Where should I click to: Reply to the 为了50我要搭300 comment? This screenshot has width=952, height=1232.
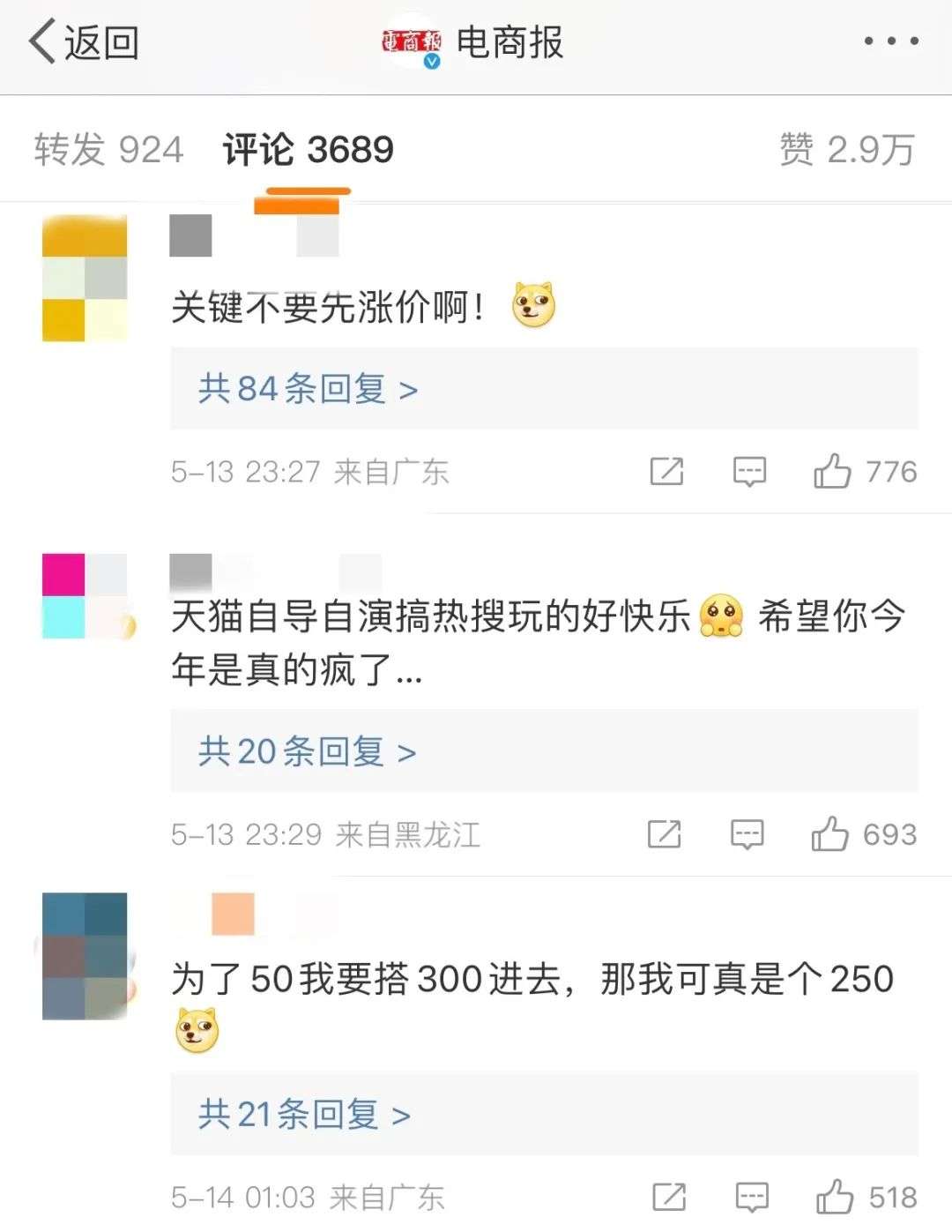pos(752,1198)
